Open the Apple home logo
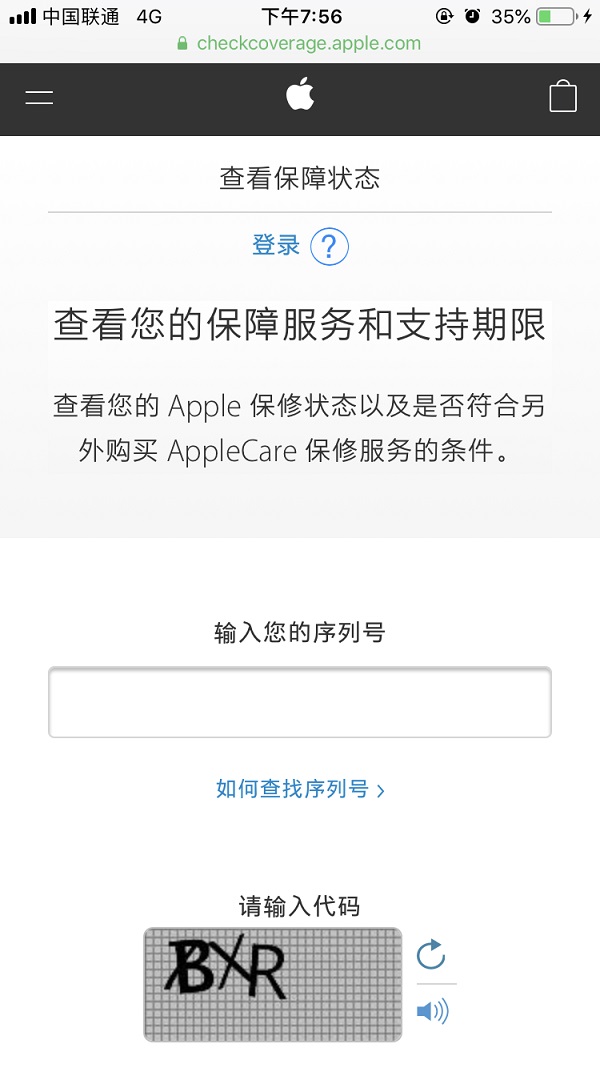Screen dimensions: 600x1068 click(x=300, y=96)
